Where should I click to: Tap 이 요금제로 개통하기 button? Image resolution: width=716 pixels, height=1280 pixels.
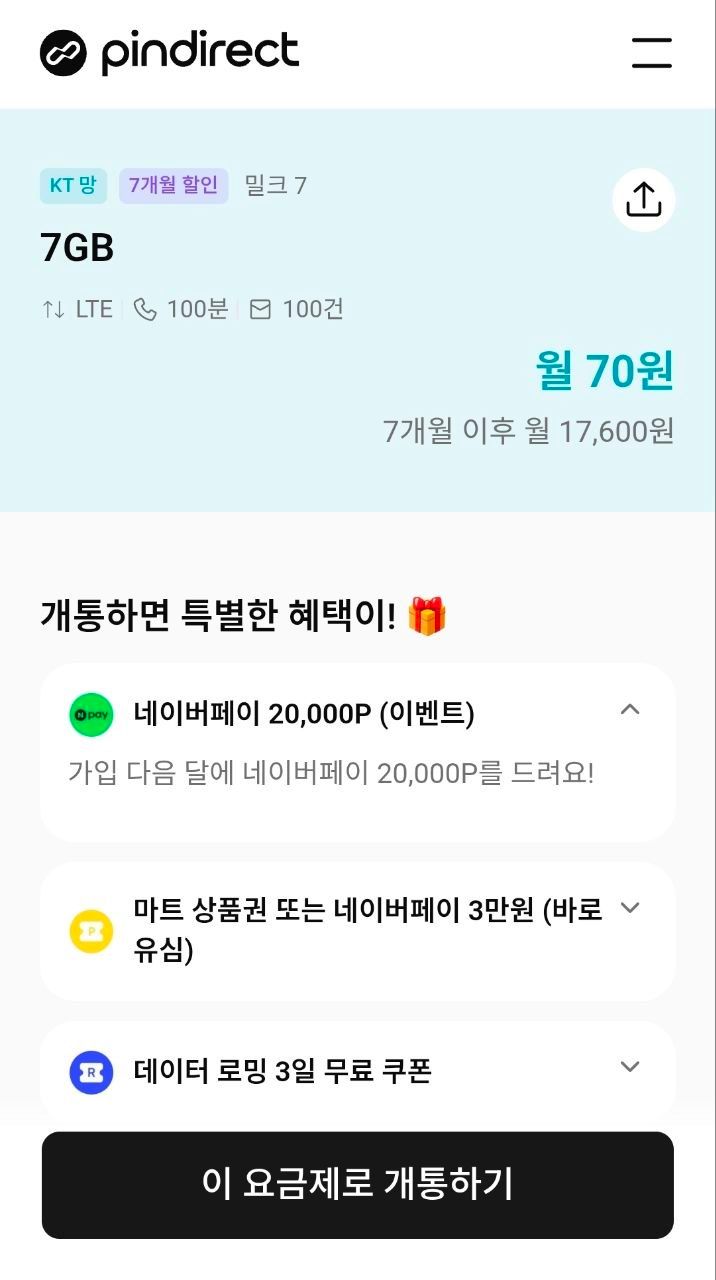(357, 1184)
